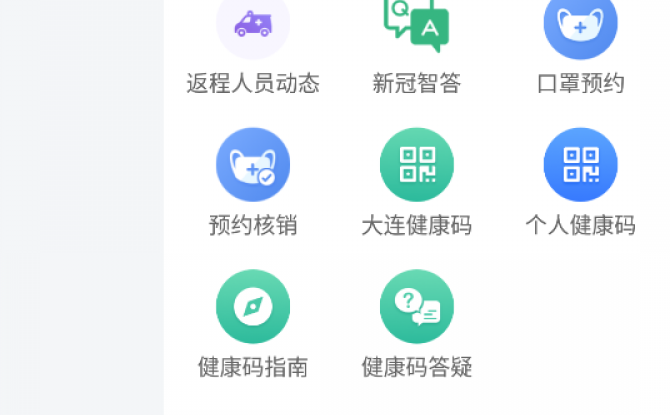670x415 pixels.
Task: Open 大连健康码 health code
Action: (x=416, y=165)
